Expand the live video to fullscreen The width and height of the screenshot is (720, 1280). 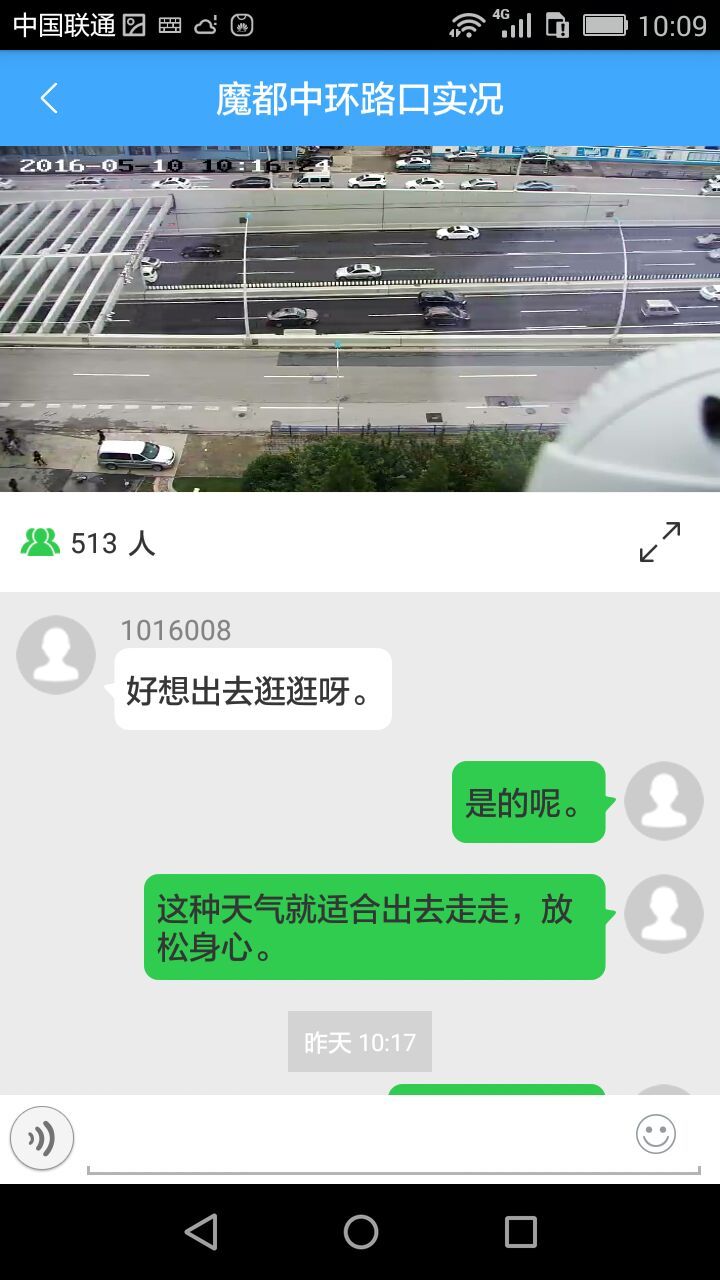click(x=660, y=542)
